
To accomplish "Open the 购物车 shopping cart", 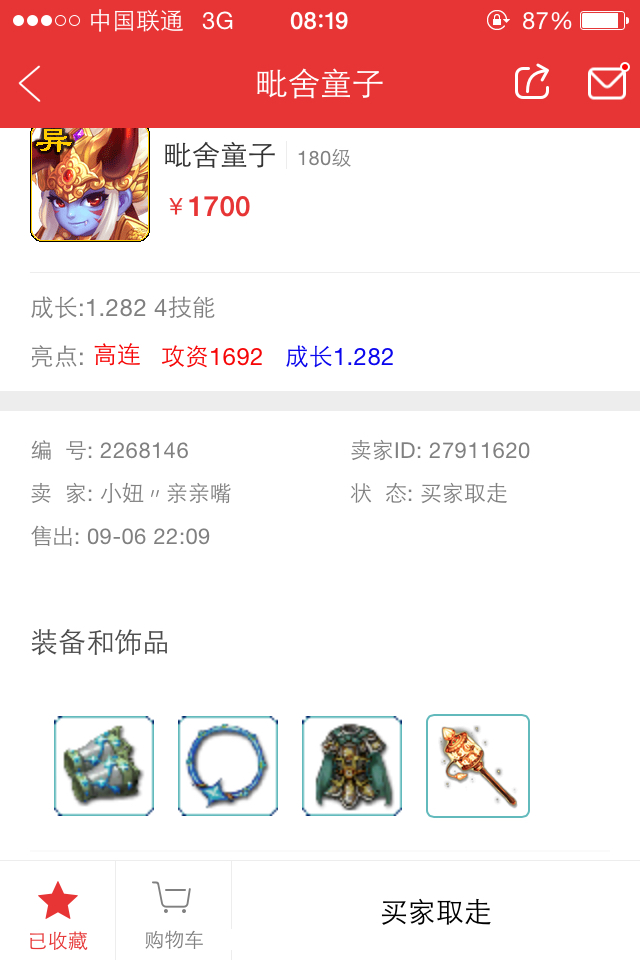I will click(174, 912).
